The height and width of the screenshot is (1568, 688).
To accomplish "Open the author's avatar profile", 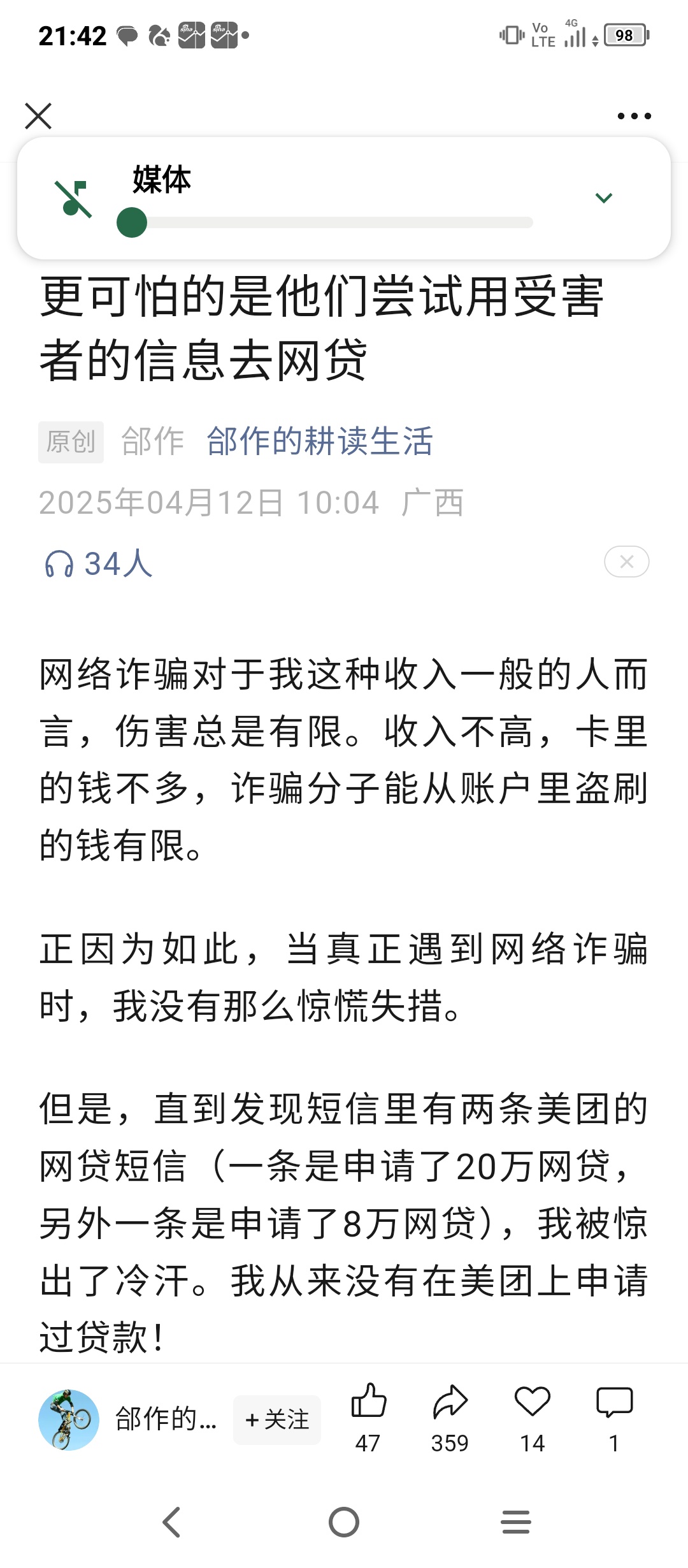I will pyautogui.click(x=69, y=1419).
